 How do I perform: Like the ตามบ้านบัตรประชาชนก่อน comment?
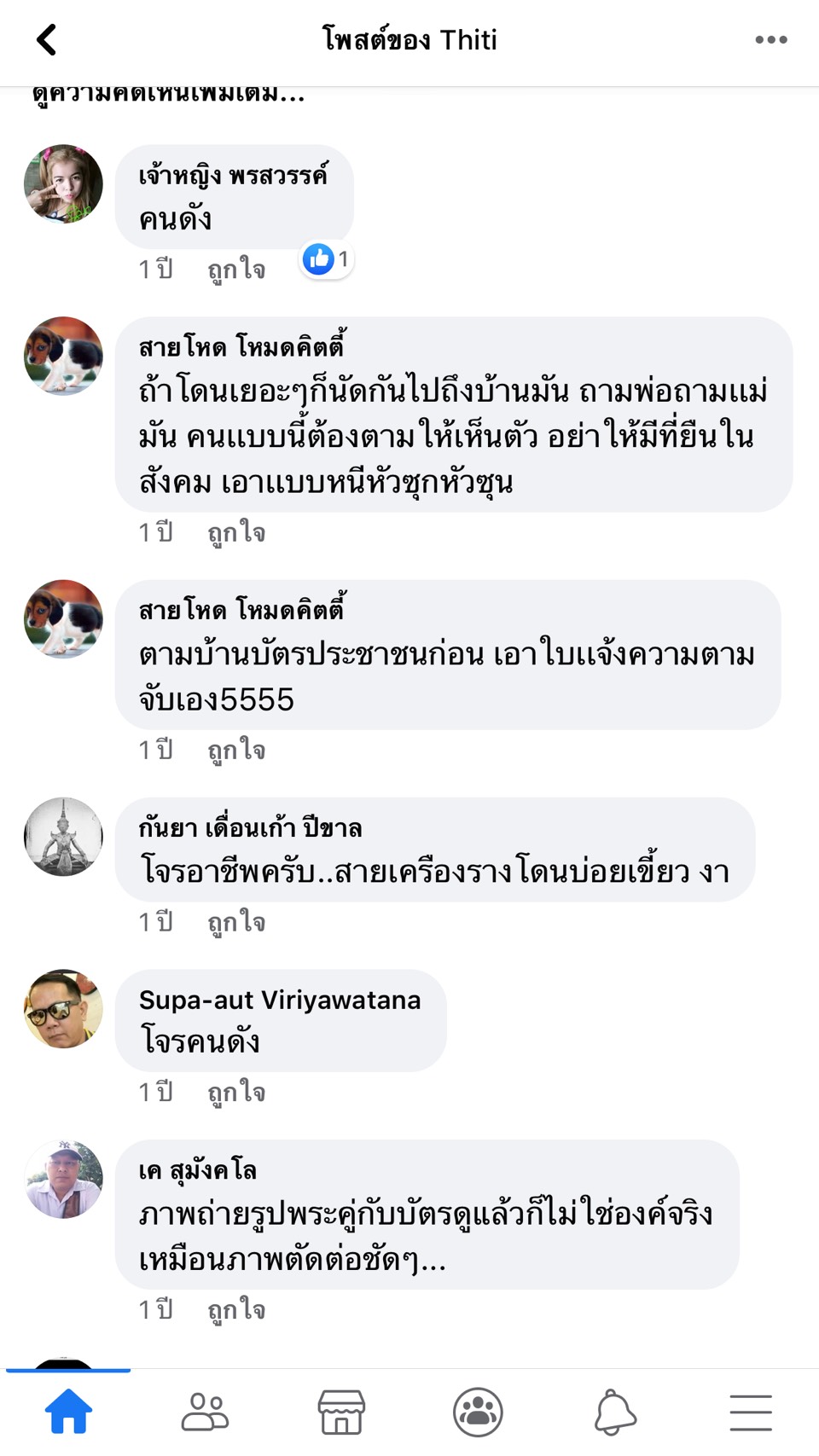(x=236, y=750)
